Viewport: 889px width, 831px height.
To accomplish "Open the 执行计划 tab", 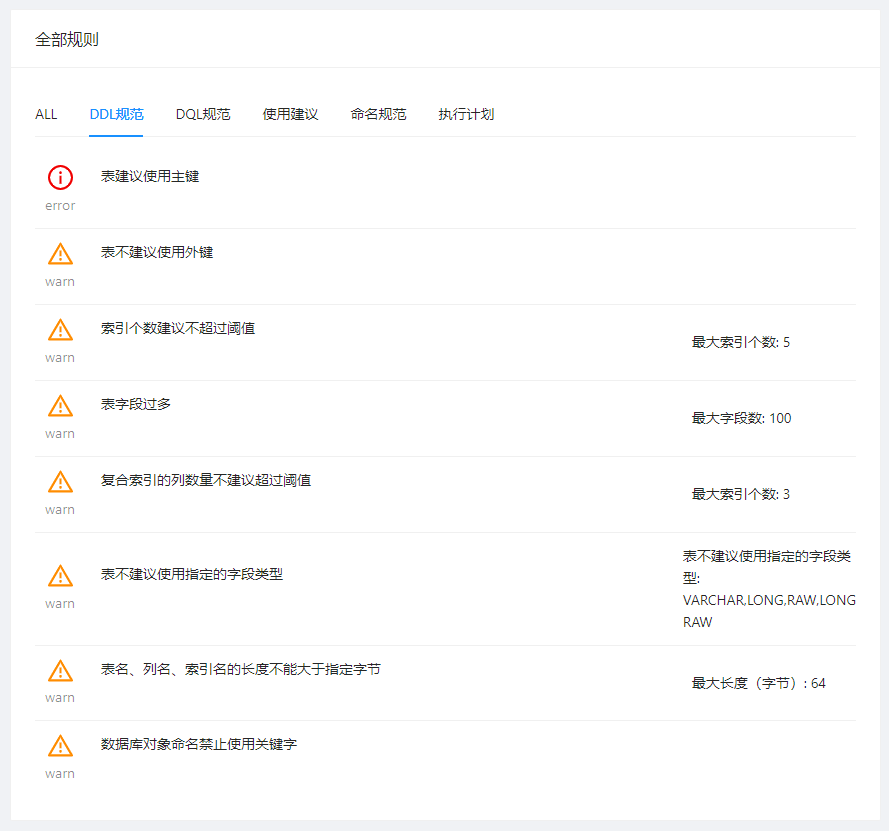I will 466,114.
